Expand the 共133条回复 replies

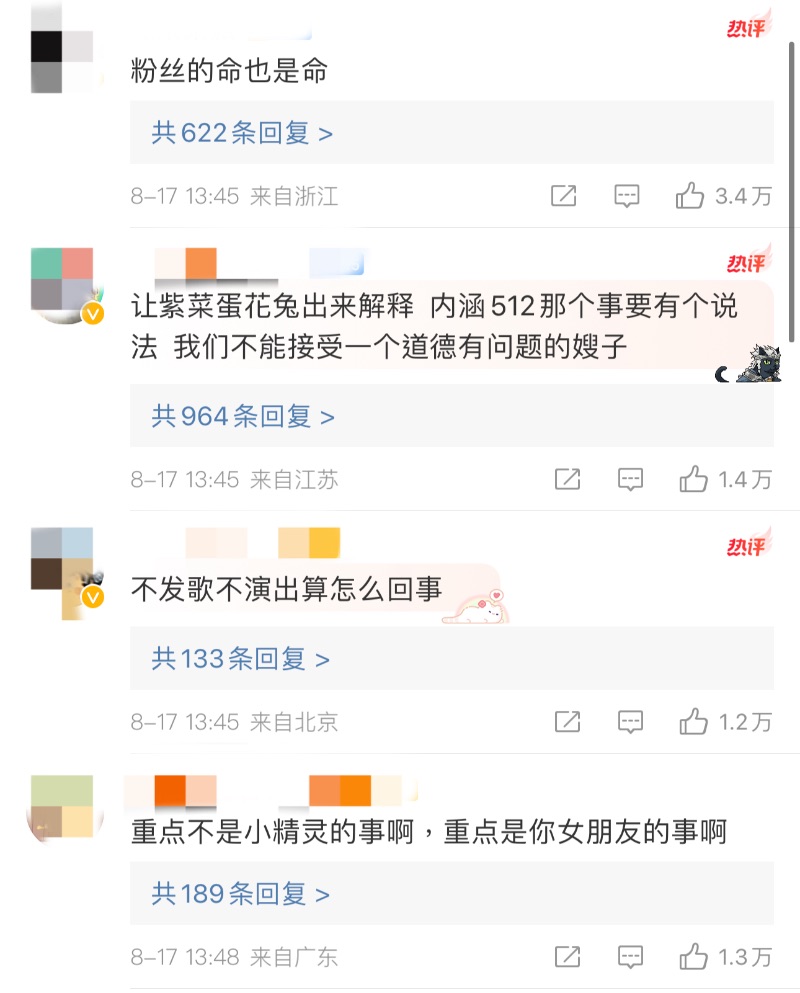241,659
